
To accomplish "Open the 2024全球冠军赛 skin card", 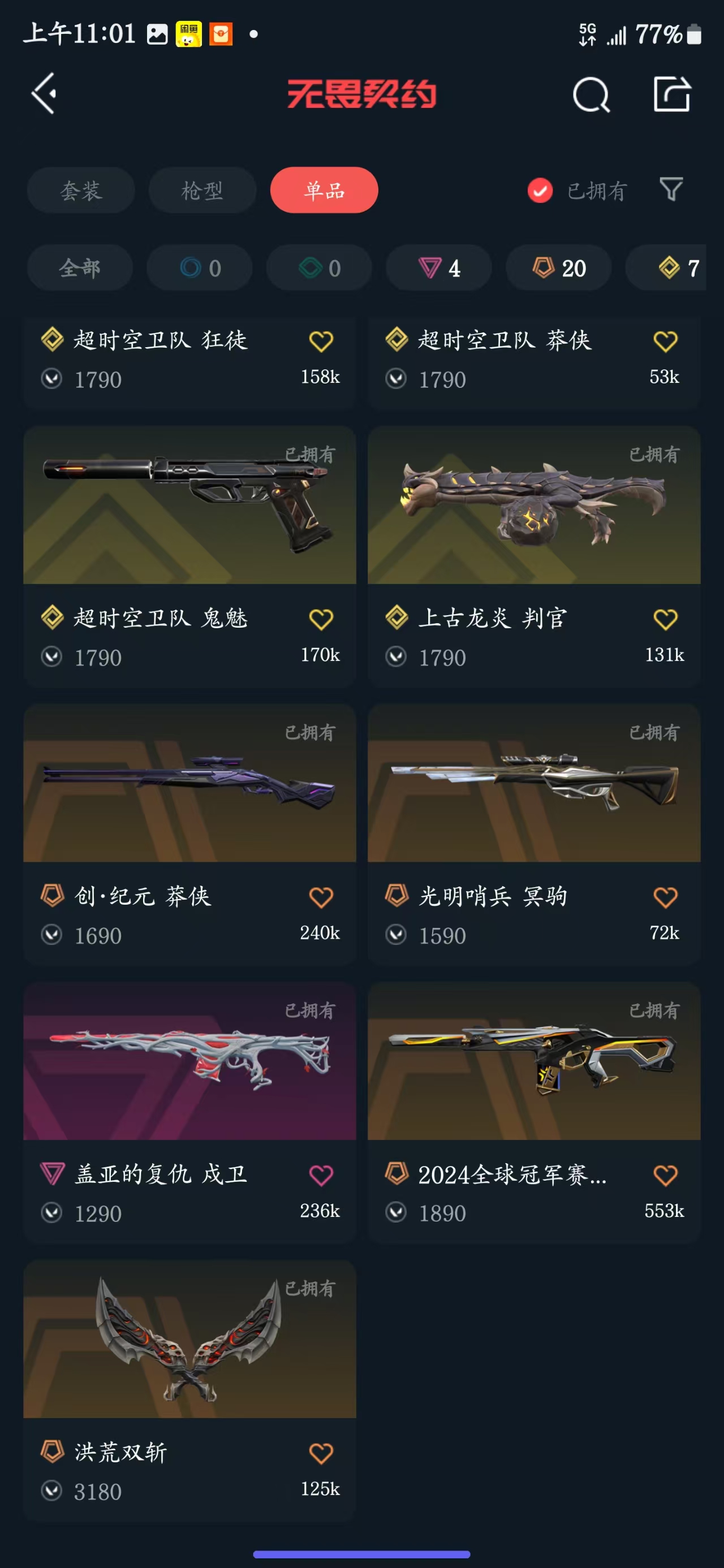I will [x=534, y=1113].
